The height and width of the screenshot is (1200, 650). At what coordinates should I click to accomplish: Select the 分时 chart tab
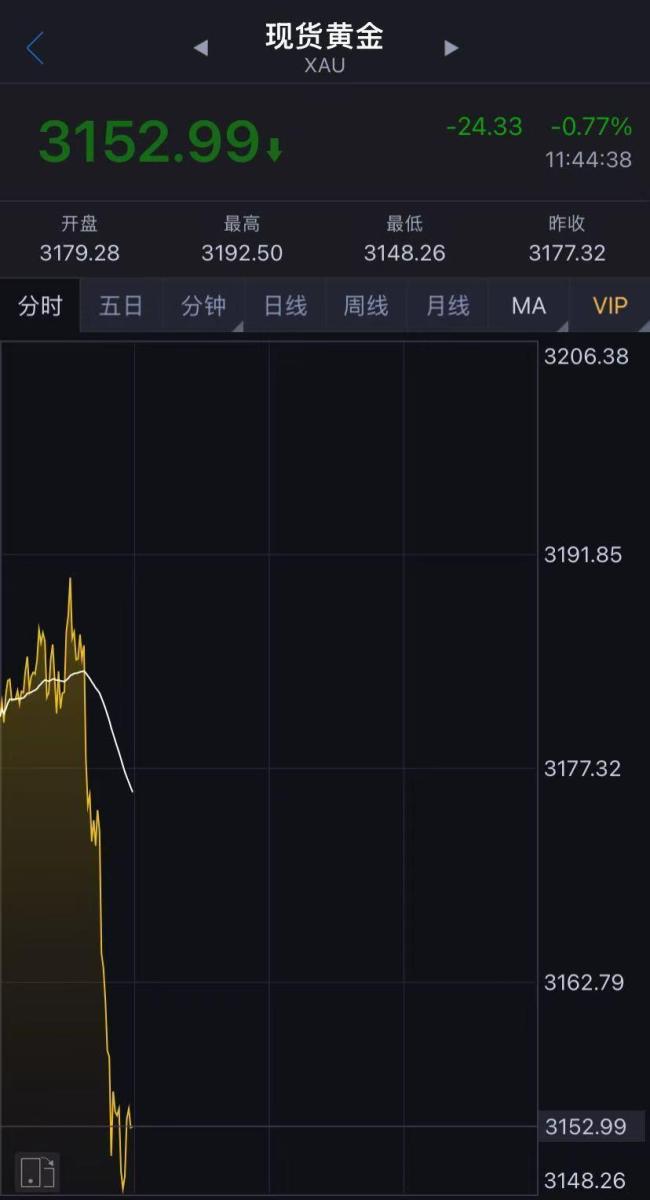tap(40, 306)
